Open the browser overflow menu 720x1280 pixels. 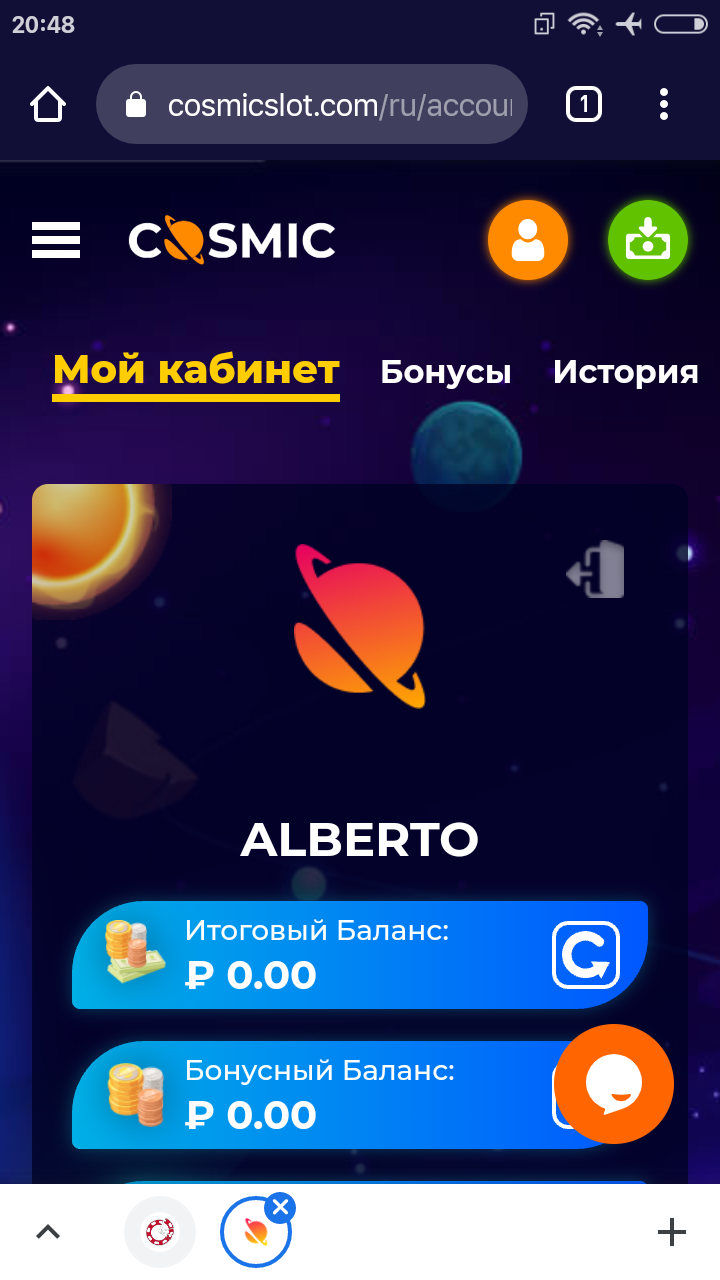(x=664, y=104)
